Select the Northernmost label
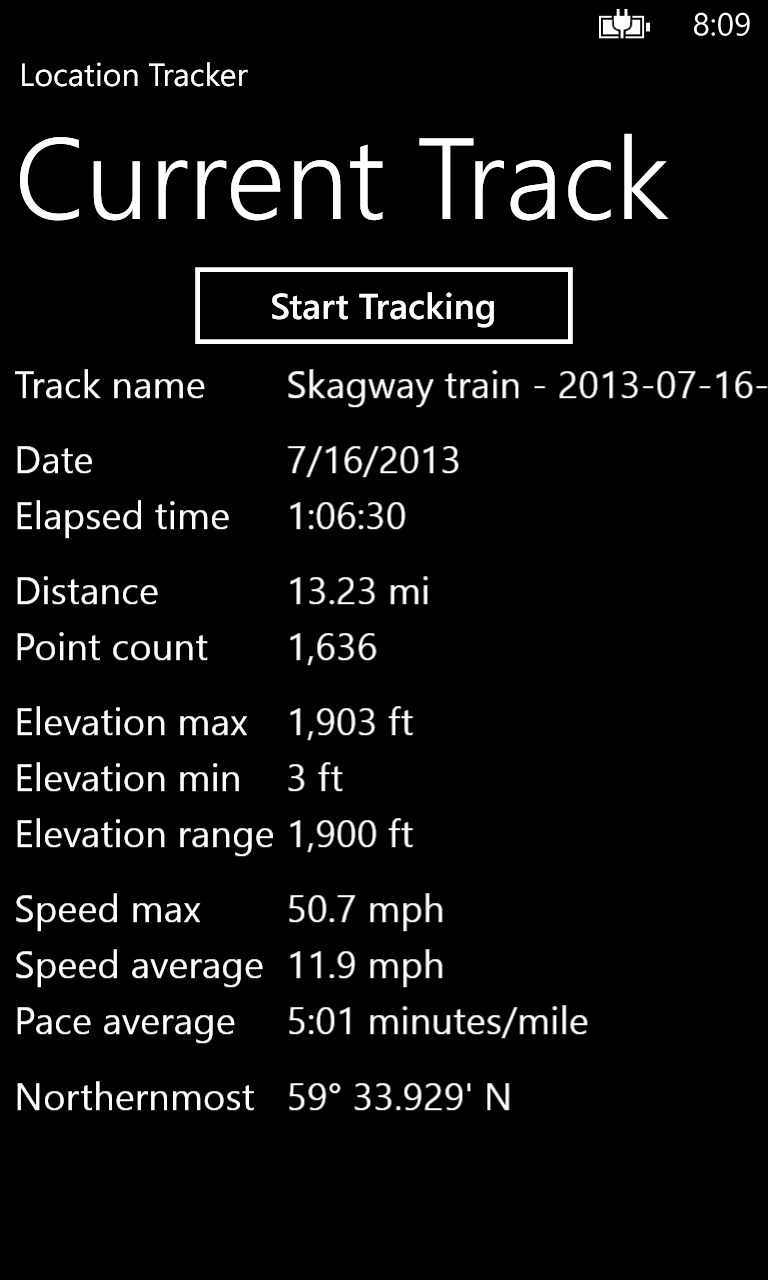768x1280 pixels. [x=134, y=1097]
